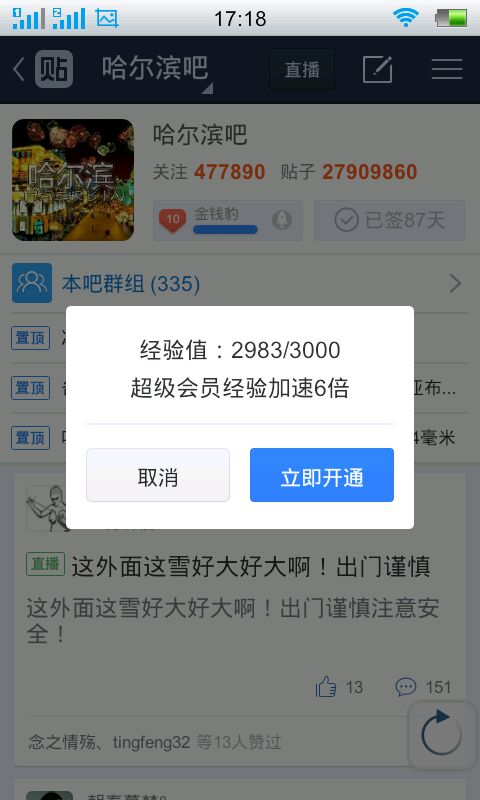Image resolution: width=480 pixels, height=800 pixels.
Task: Tap the circular refresh floating button
Action: [442, 734]
